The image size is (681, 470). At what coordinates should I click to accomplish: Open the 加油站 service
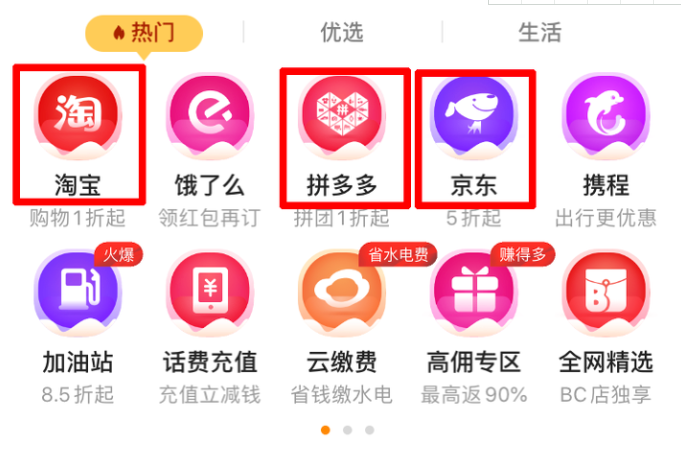(x=78, y=293)
